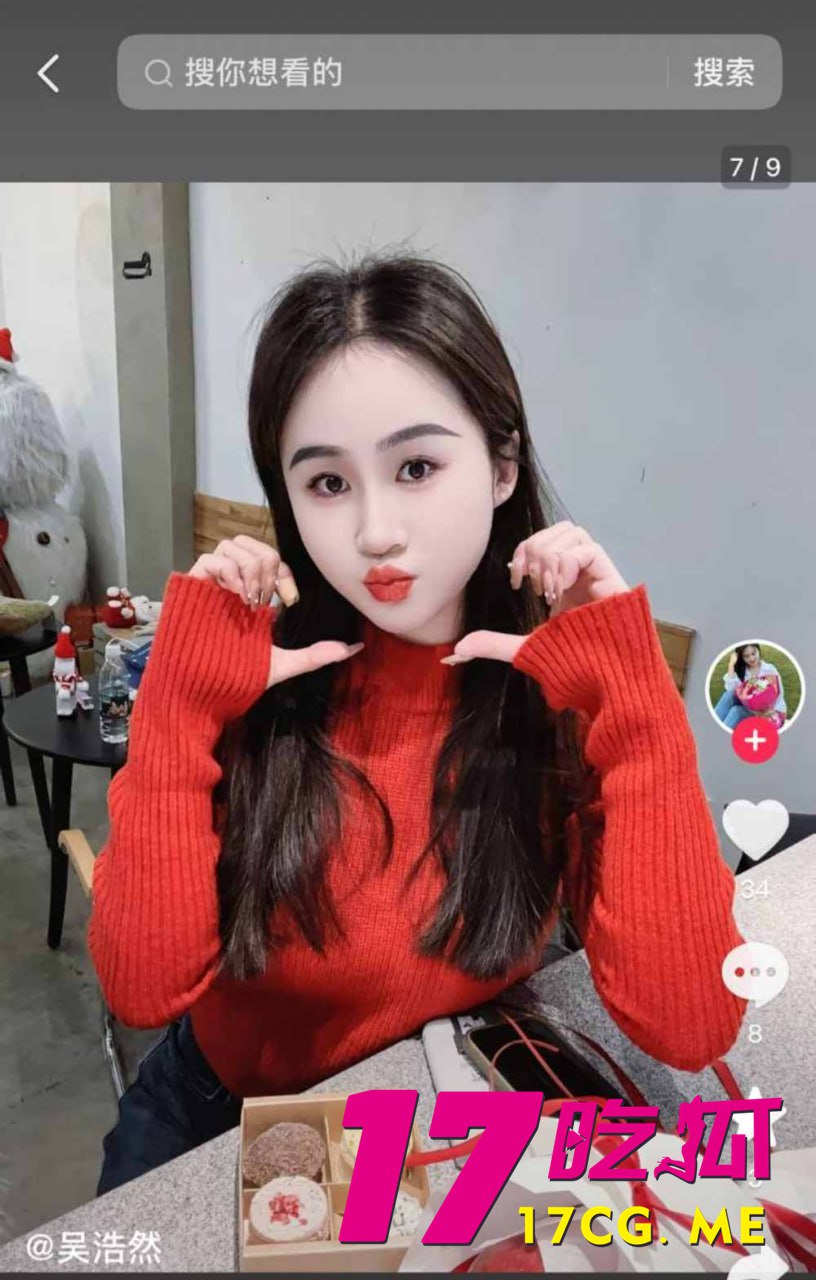Follow the creator with the red plus
816x1280 pixels.
[x=755, y=741]
